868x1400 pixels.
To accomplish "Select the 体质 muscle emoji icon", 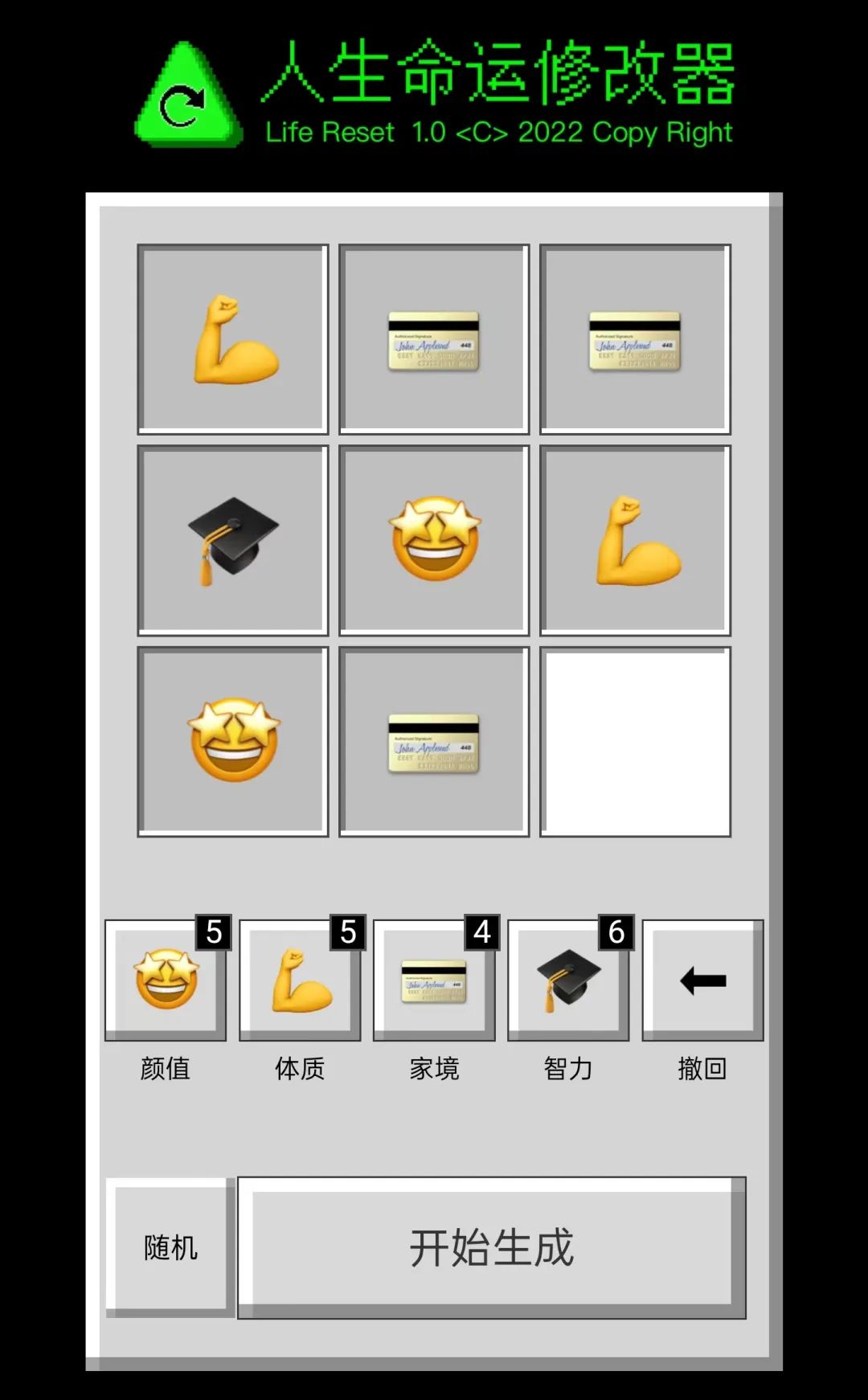I will [x=298, y=979].
